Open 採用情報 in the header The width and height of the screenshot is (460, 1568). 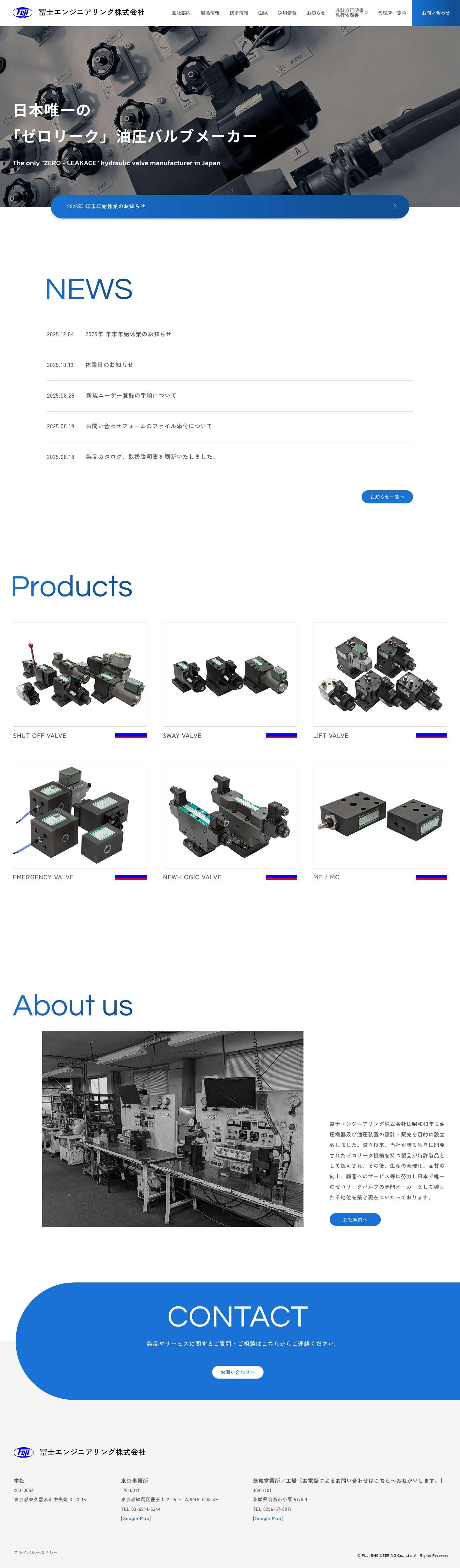tap(287, 13)
